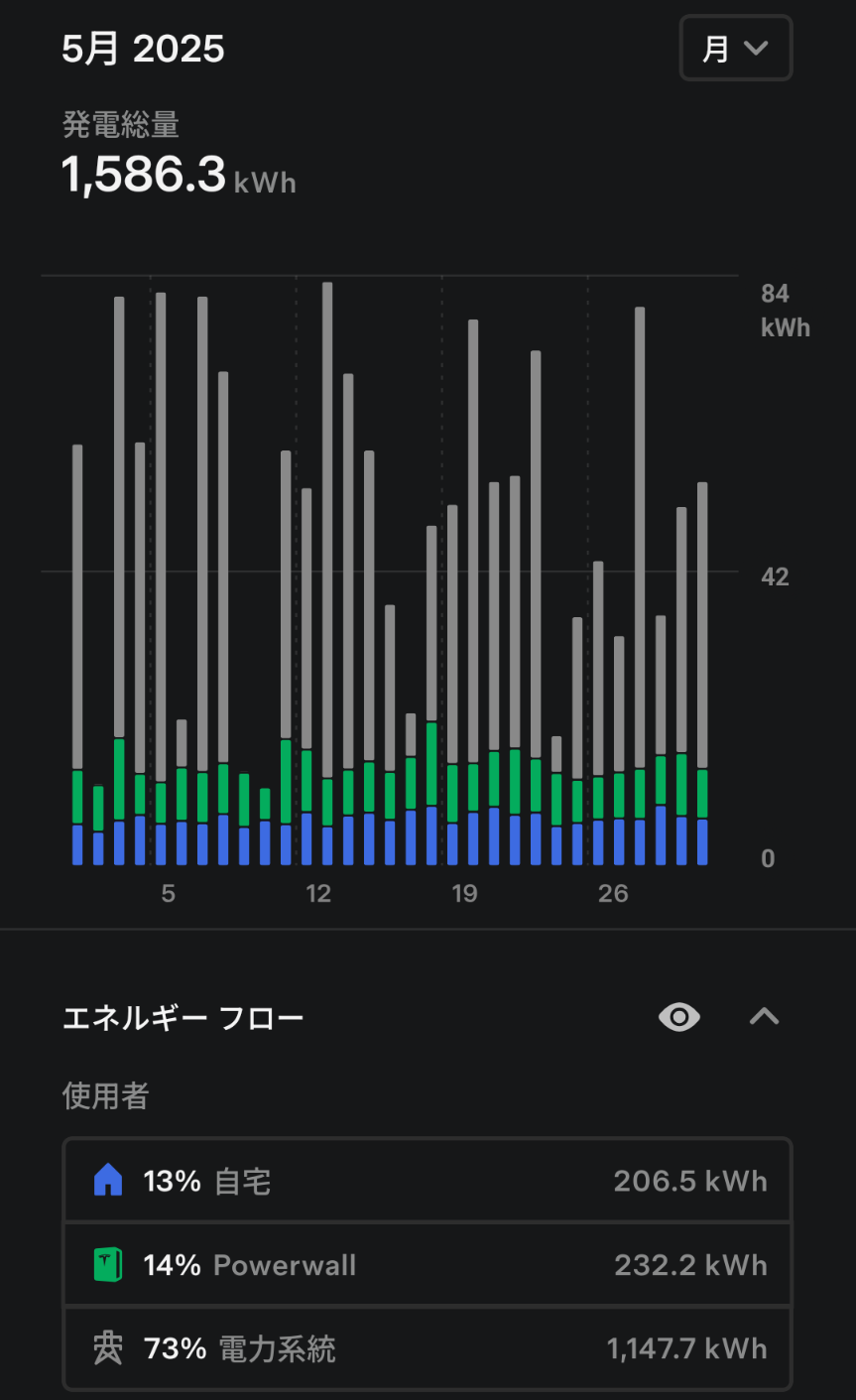Viewport: 856px width, 1400px height.
Task: Collapse the エネルギー フロー section
Action: [764, 1016]
